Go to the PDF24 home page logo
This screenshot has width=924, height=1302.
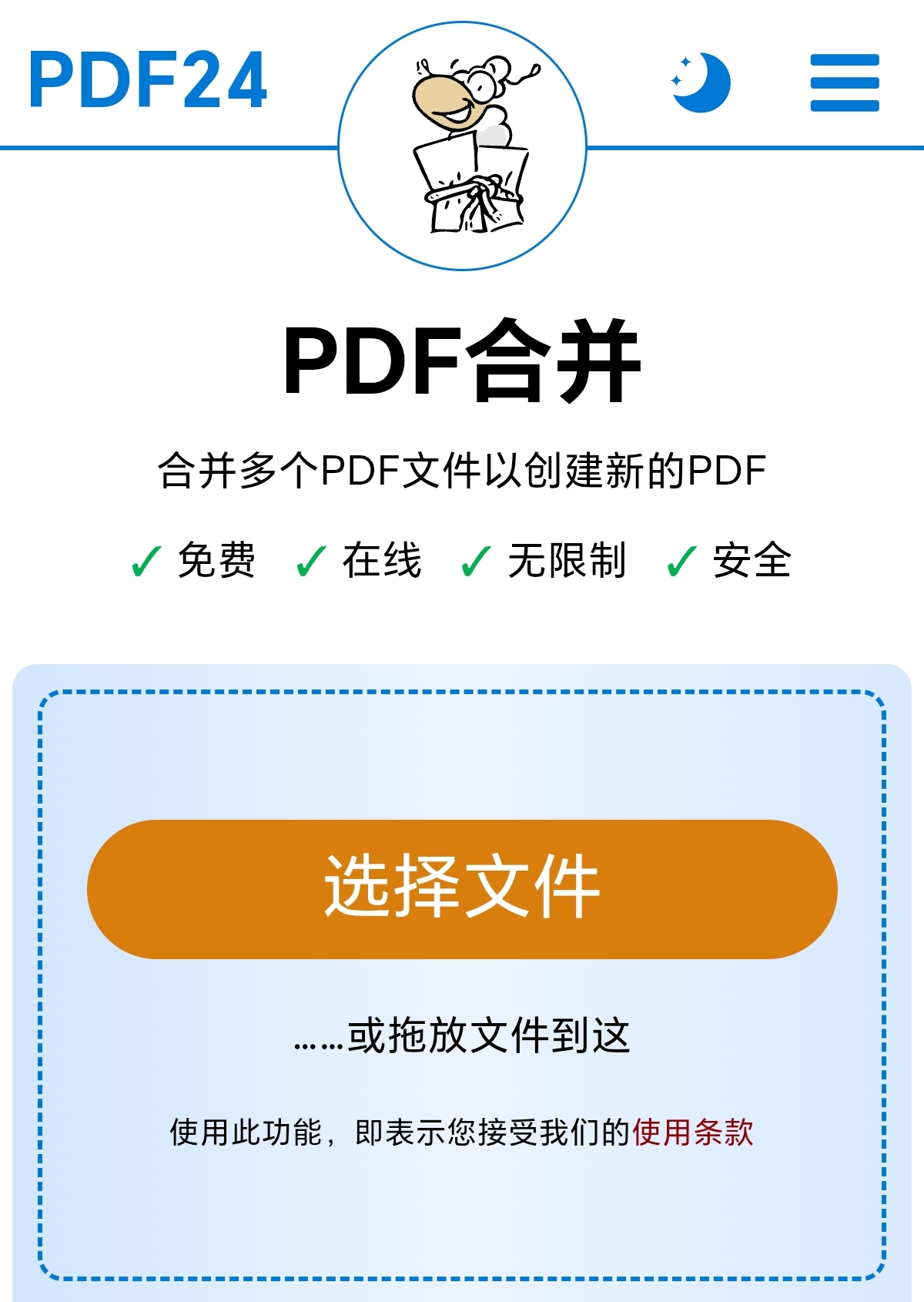click(147, 79)
